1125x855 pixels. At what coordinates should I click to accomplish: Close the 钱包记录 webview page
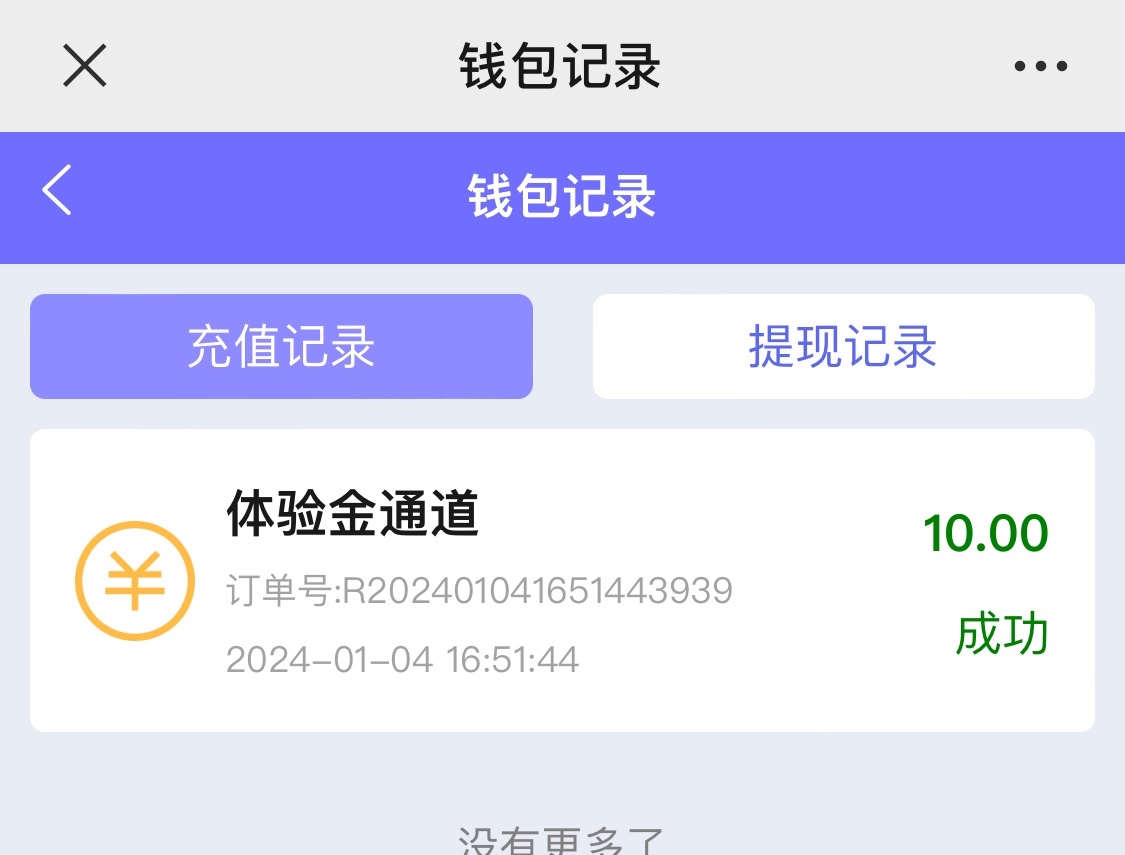click(84, 67)
